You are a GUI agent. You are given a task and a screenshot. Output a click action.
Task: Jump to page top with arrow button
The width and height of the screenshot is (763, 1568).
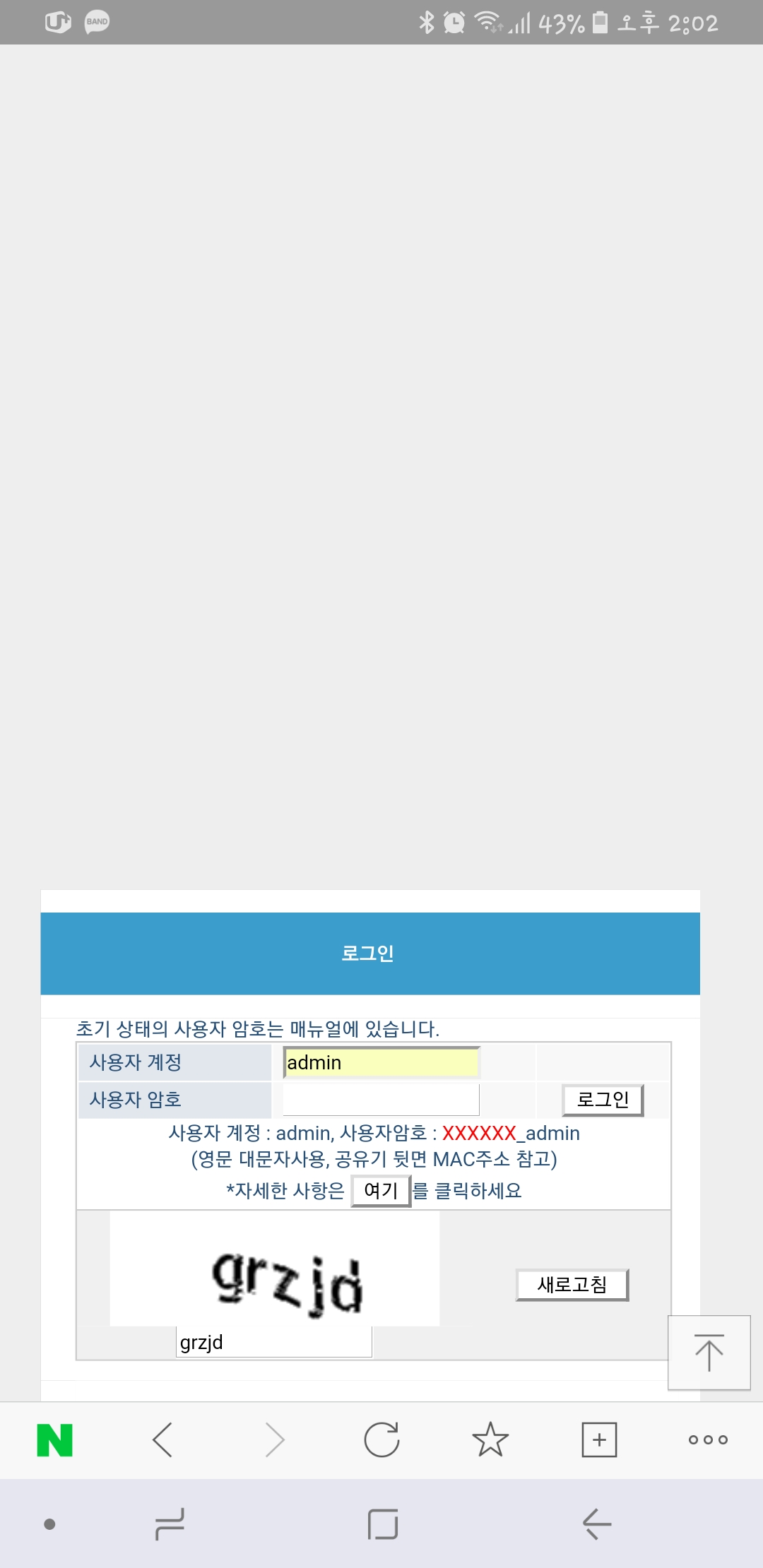(709, 1353)
